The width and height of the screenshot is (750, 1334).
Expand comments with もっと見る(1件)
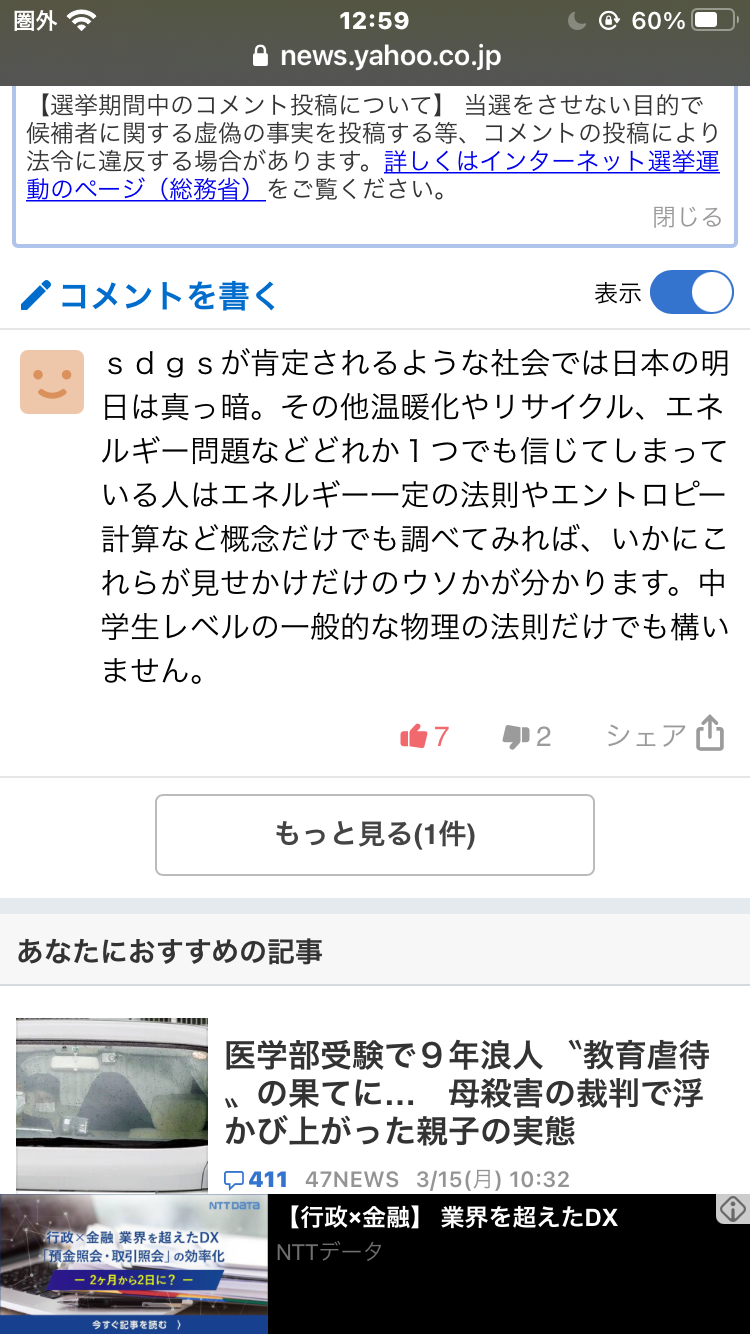click(375, 834)
